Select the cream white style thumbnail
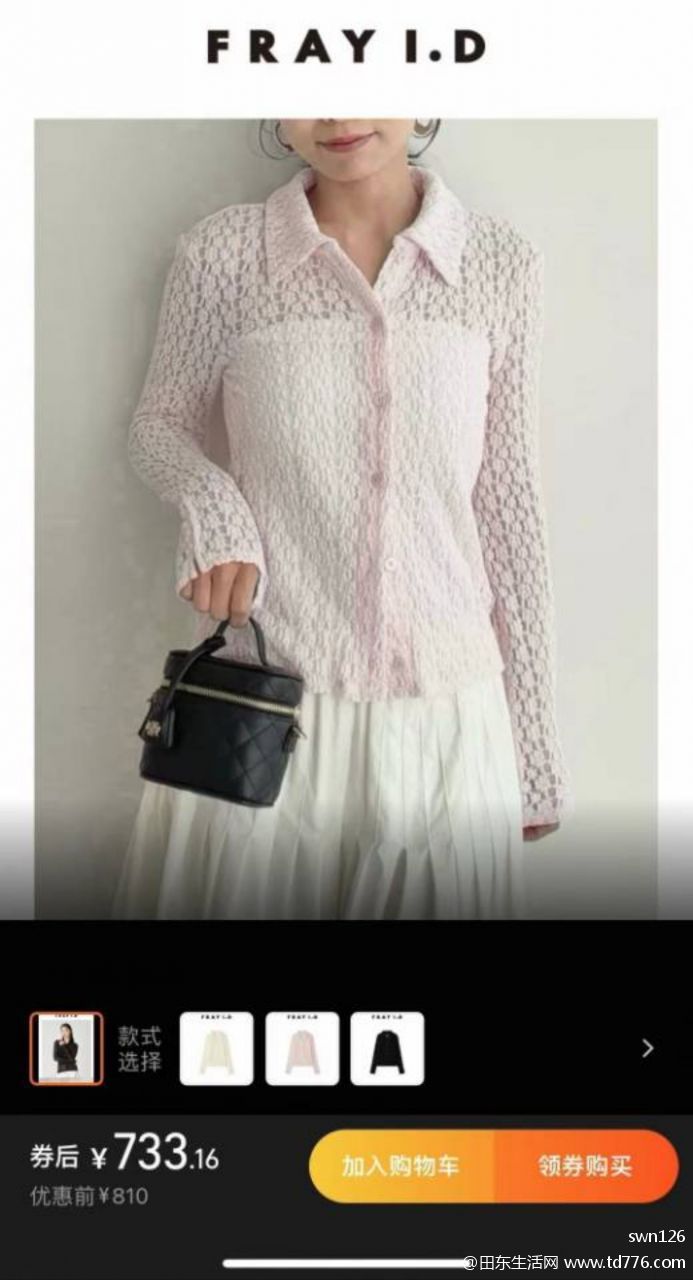 216,1048
